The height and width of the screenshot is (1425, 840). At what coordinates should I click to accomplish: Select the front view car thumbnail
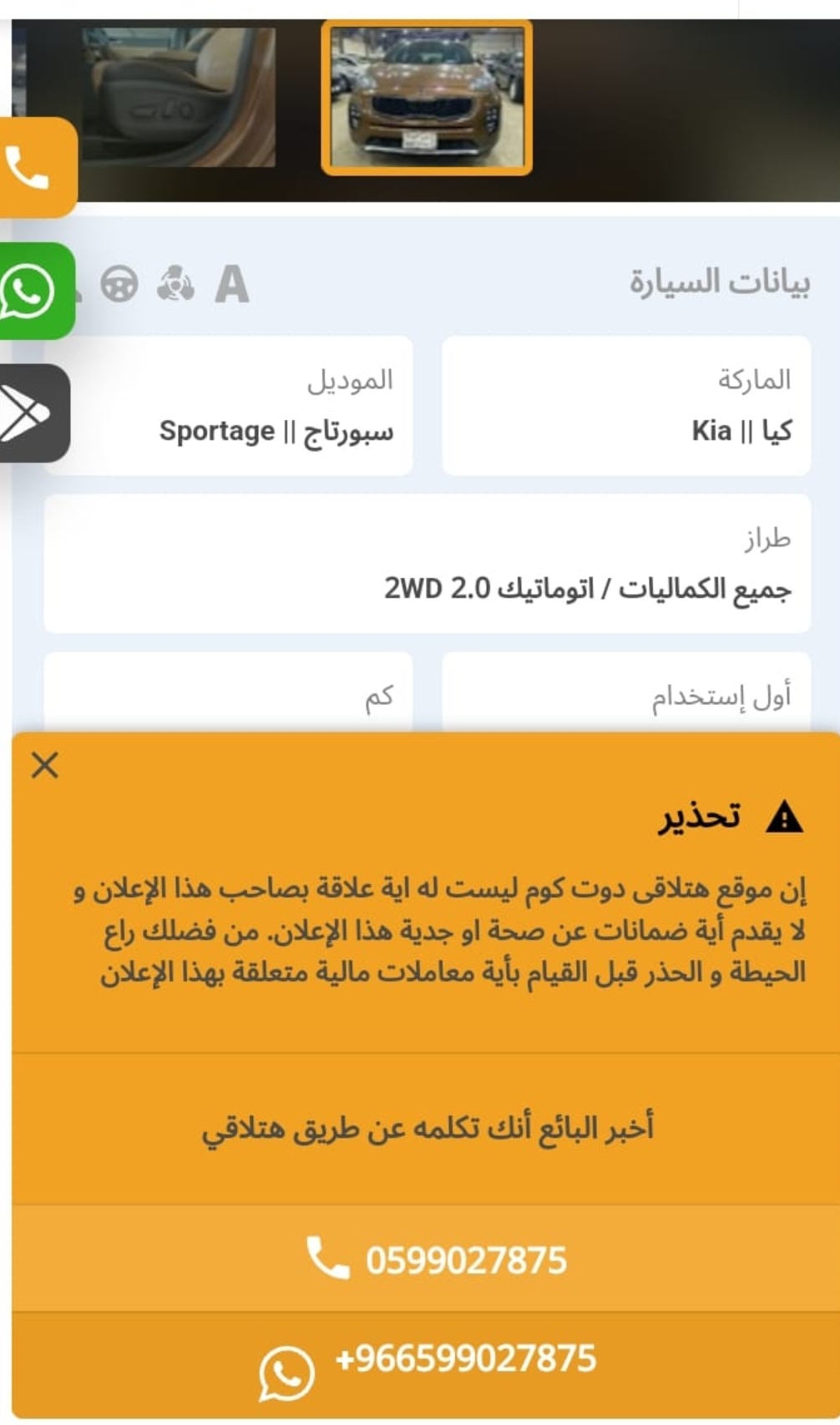point(427,98)
